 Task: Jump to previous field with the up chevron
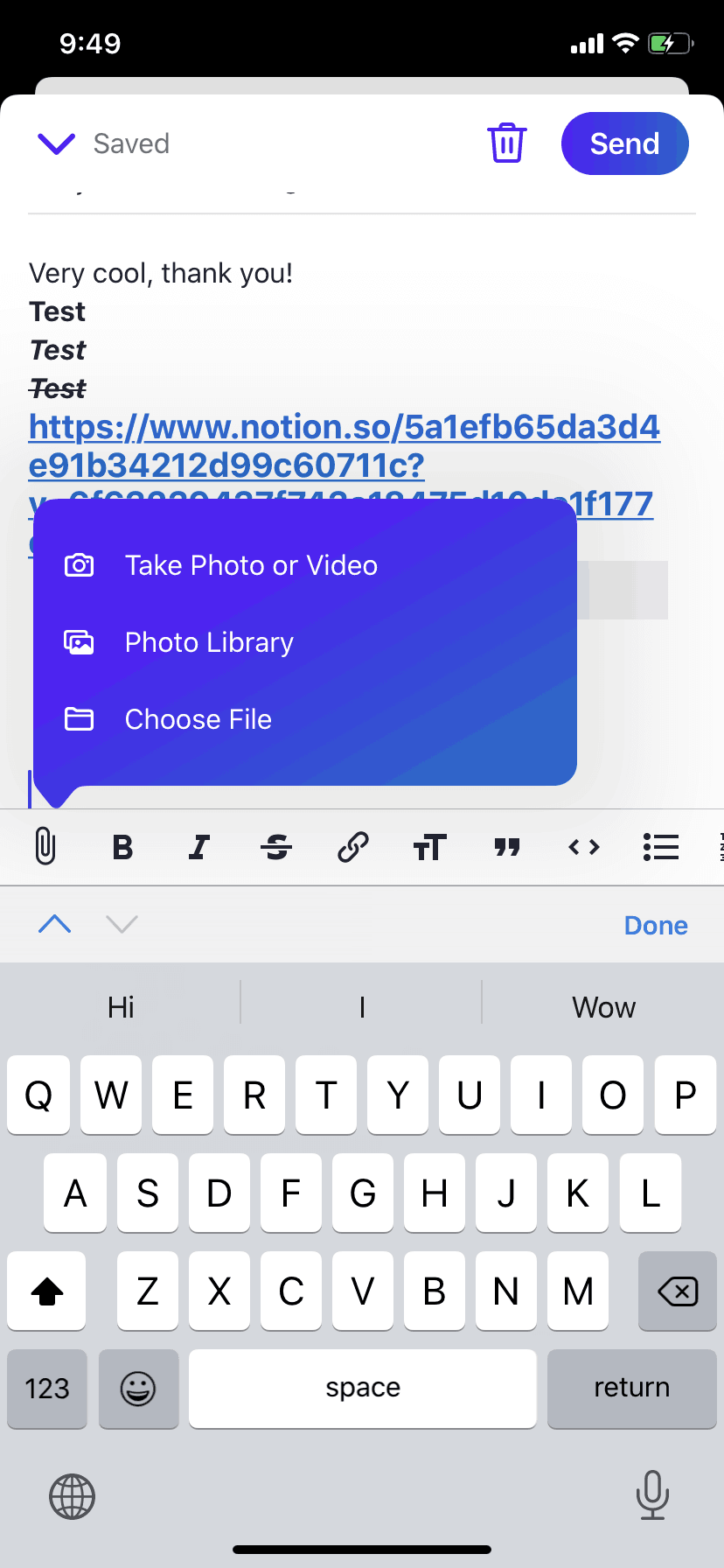click(x=54, y=924)
